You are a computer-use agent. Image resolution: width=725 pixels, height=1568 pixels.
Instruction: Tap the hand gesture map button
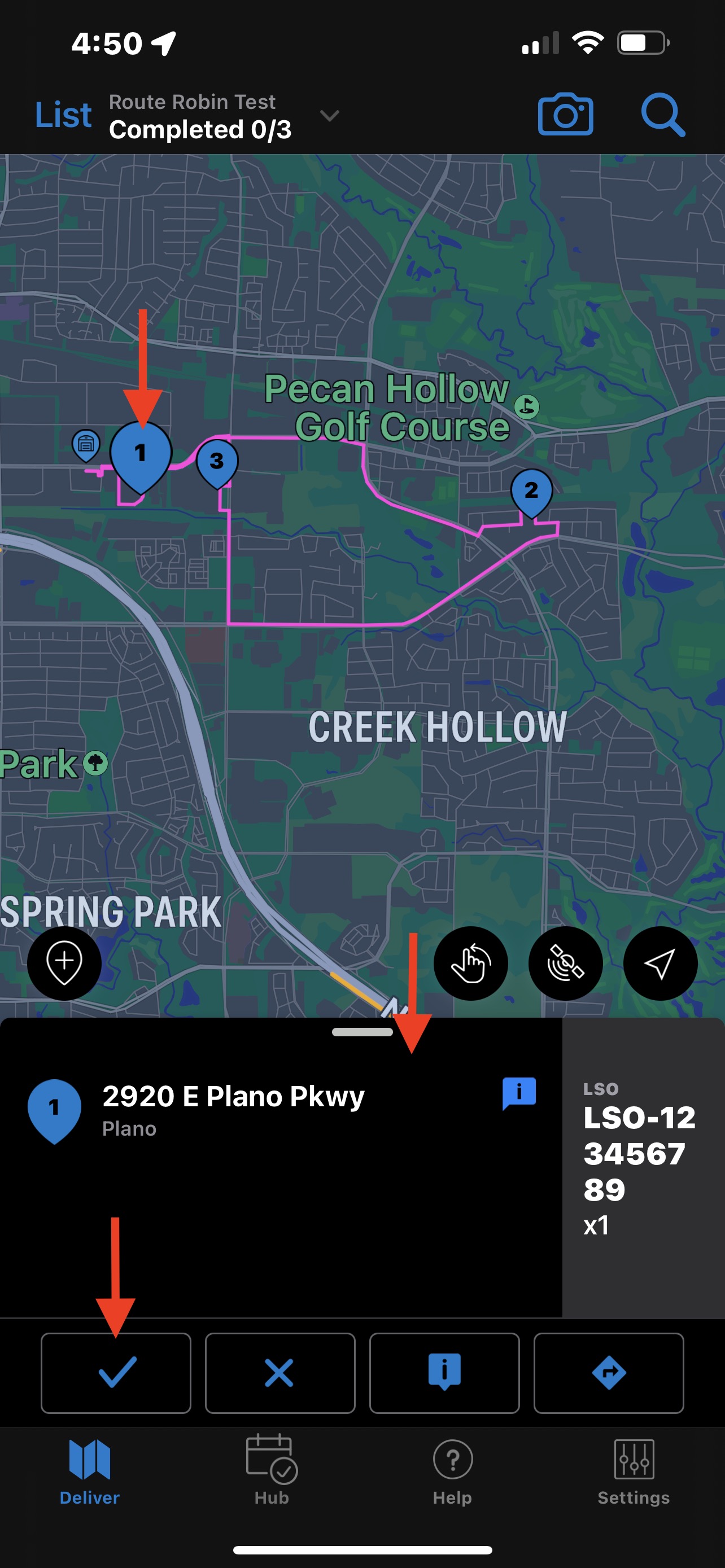click(470, 962)
